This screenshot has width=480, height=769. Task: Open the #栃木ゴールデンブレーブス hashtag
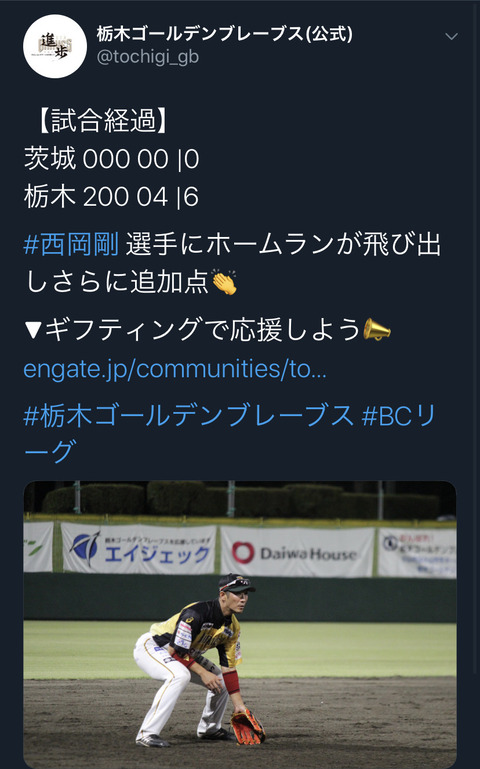189,415
